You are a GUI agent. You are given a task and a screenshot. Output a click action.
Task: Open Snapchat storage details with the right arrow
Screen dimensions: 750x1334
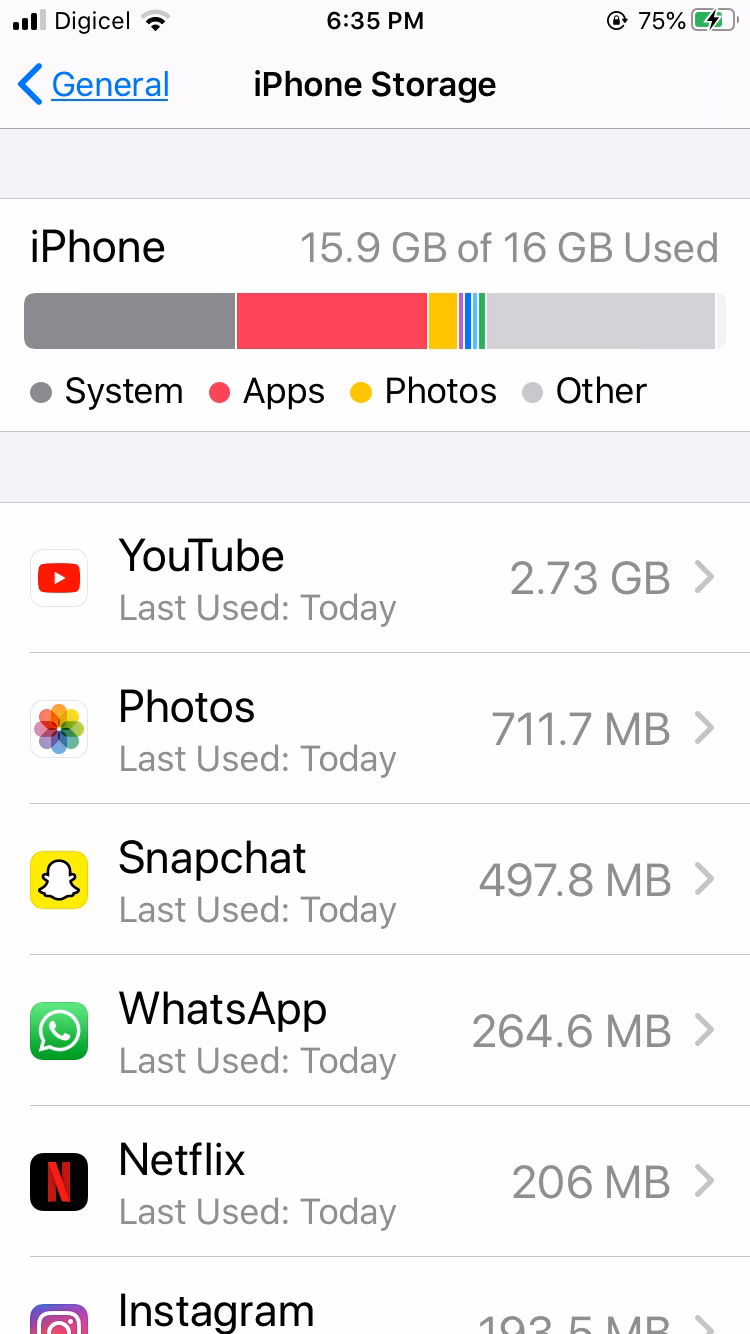[x=708, y=880]
